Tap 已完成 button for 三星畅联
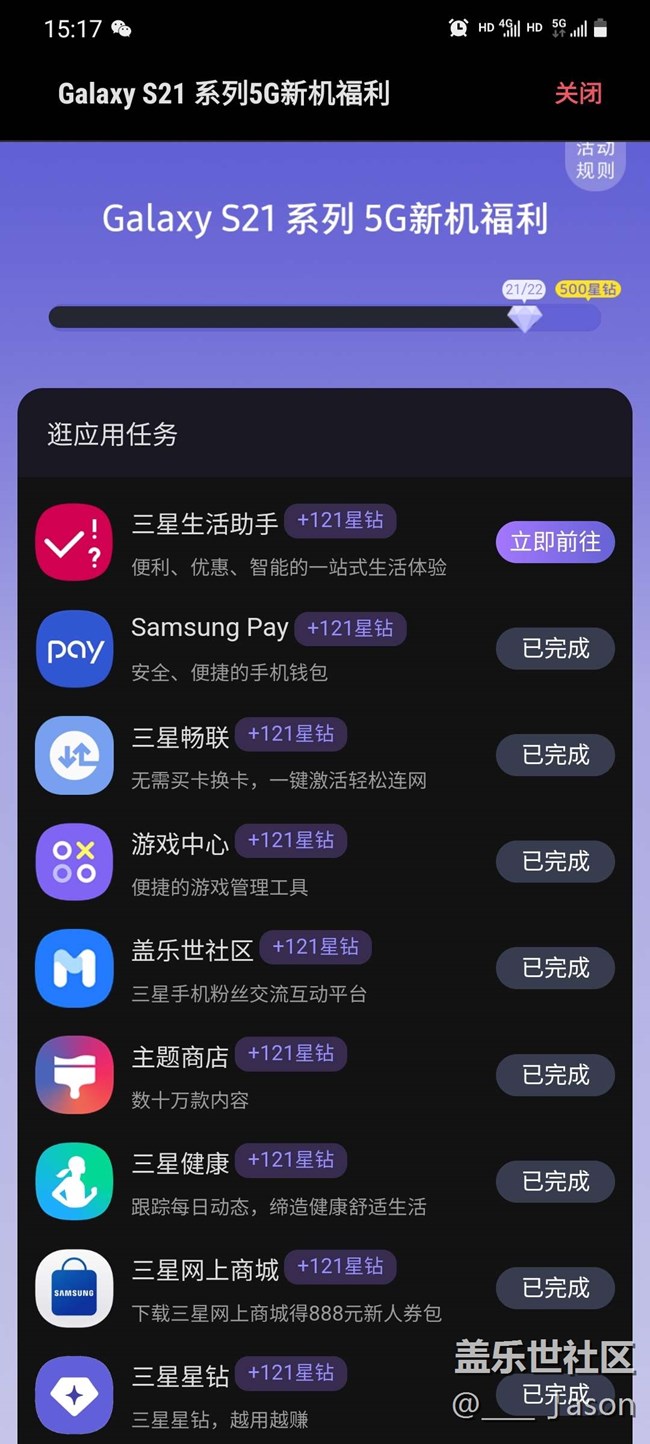 555,755
